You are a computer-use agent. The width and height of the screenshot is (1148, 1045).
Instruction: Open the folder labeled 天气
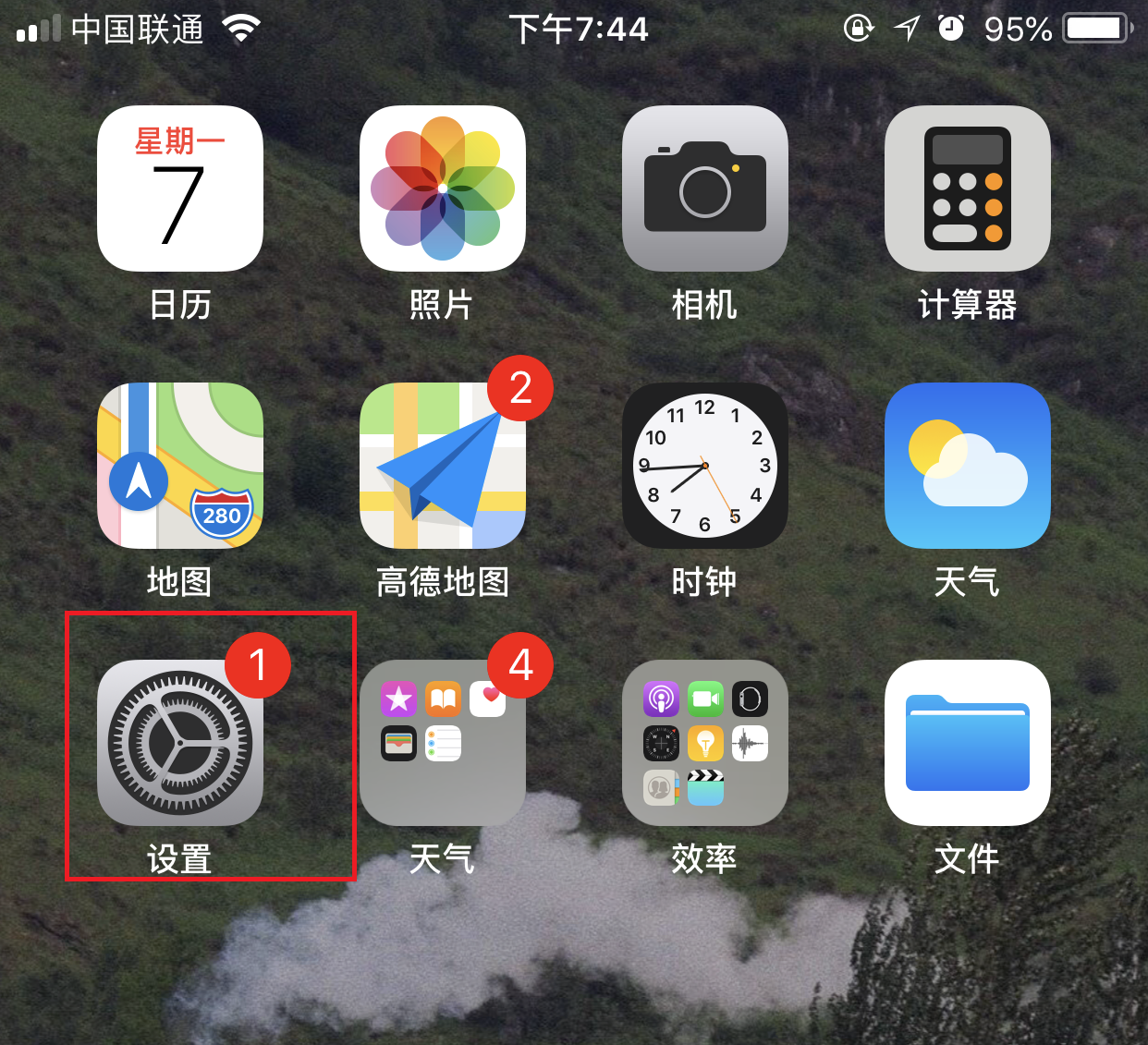coord(443,743)
